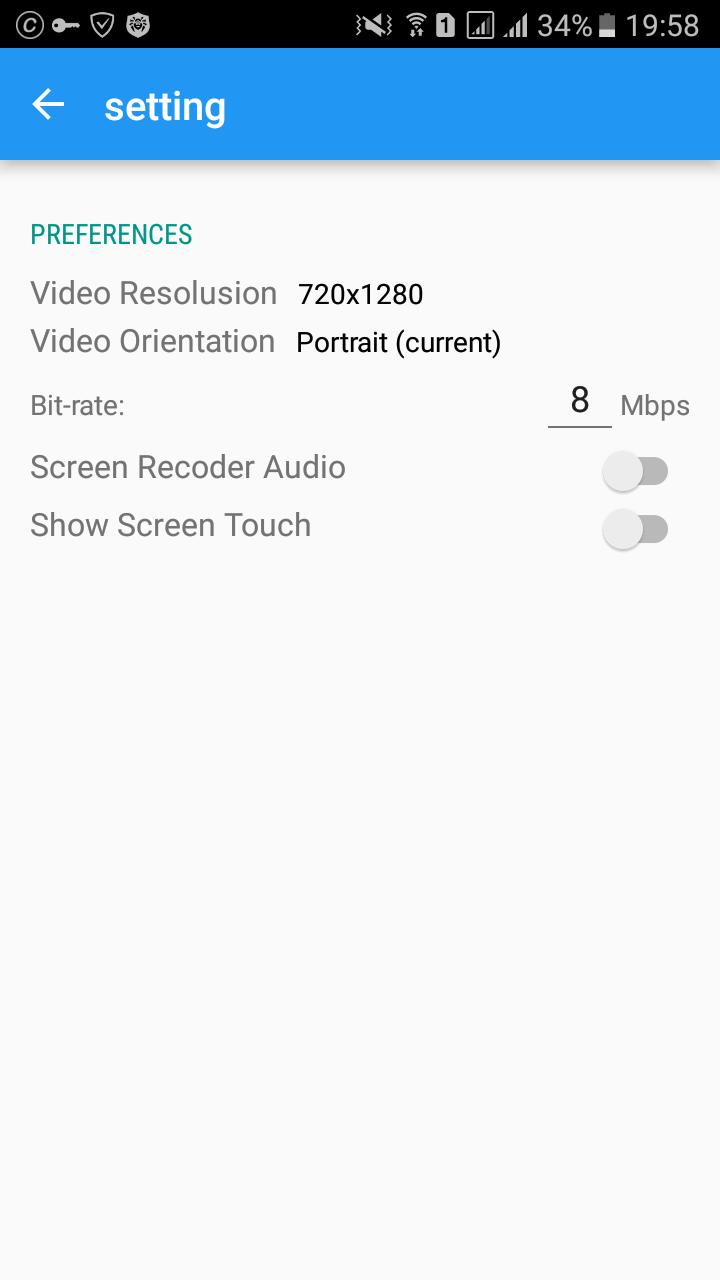This screenshot has width=720, height=1280.
Task: Go back using the arrow icon
Action: click(48, 104)
